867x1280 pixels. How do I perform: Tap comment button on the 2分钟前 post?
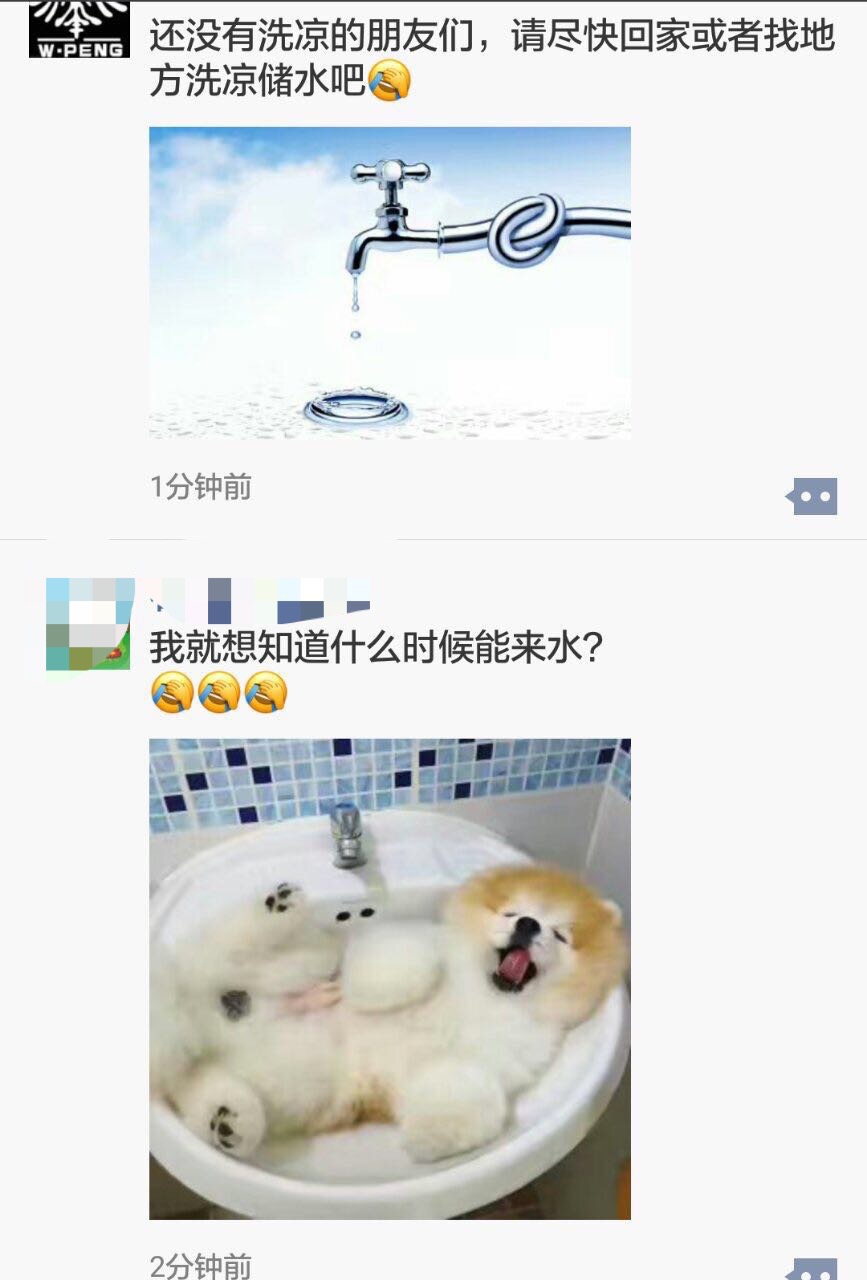[x=812, y=1270]
